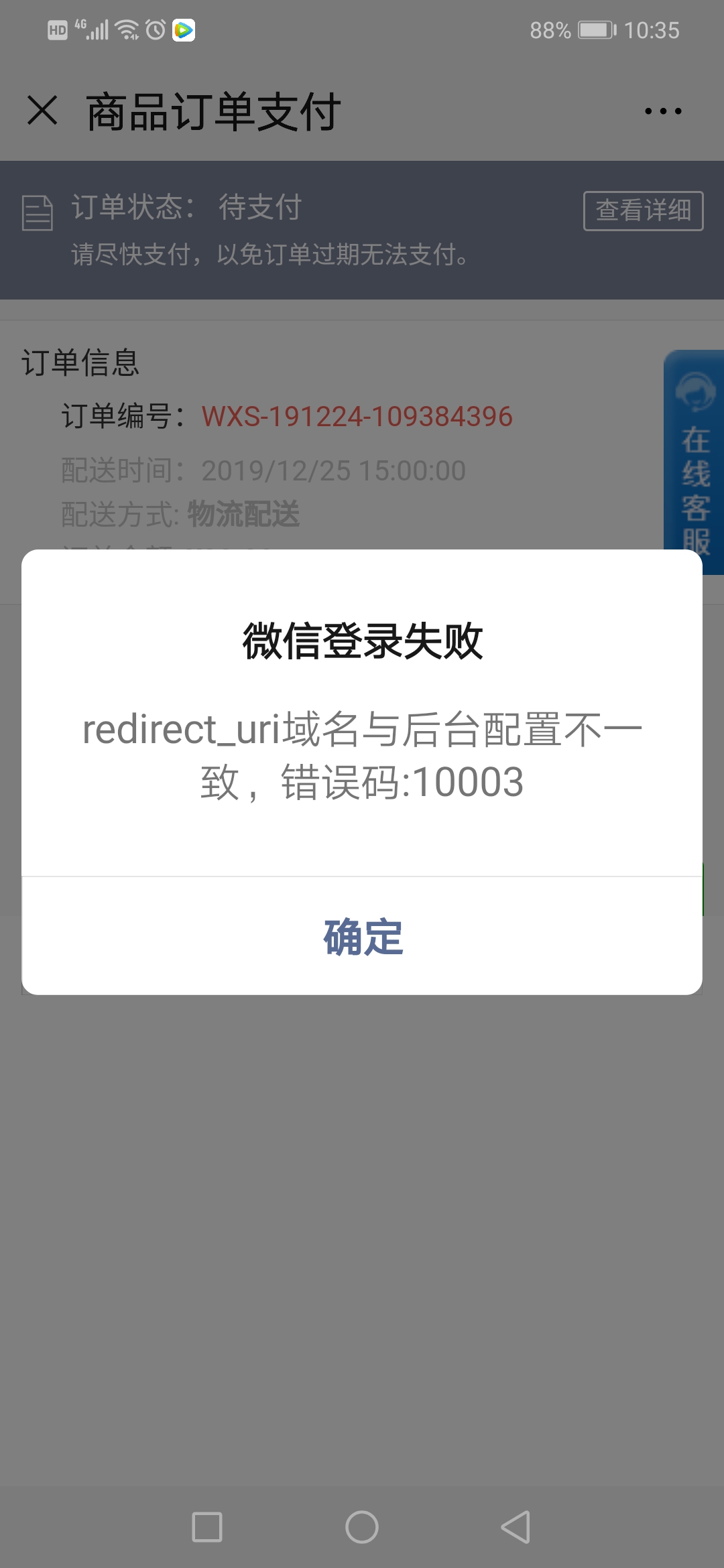
Task: Open 在线客服 online customer service
Action: click(695, 462)
